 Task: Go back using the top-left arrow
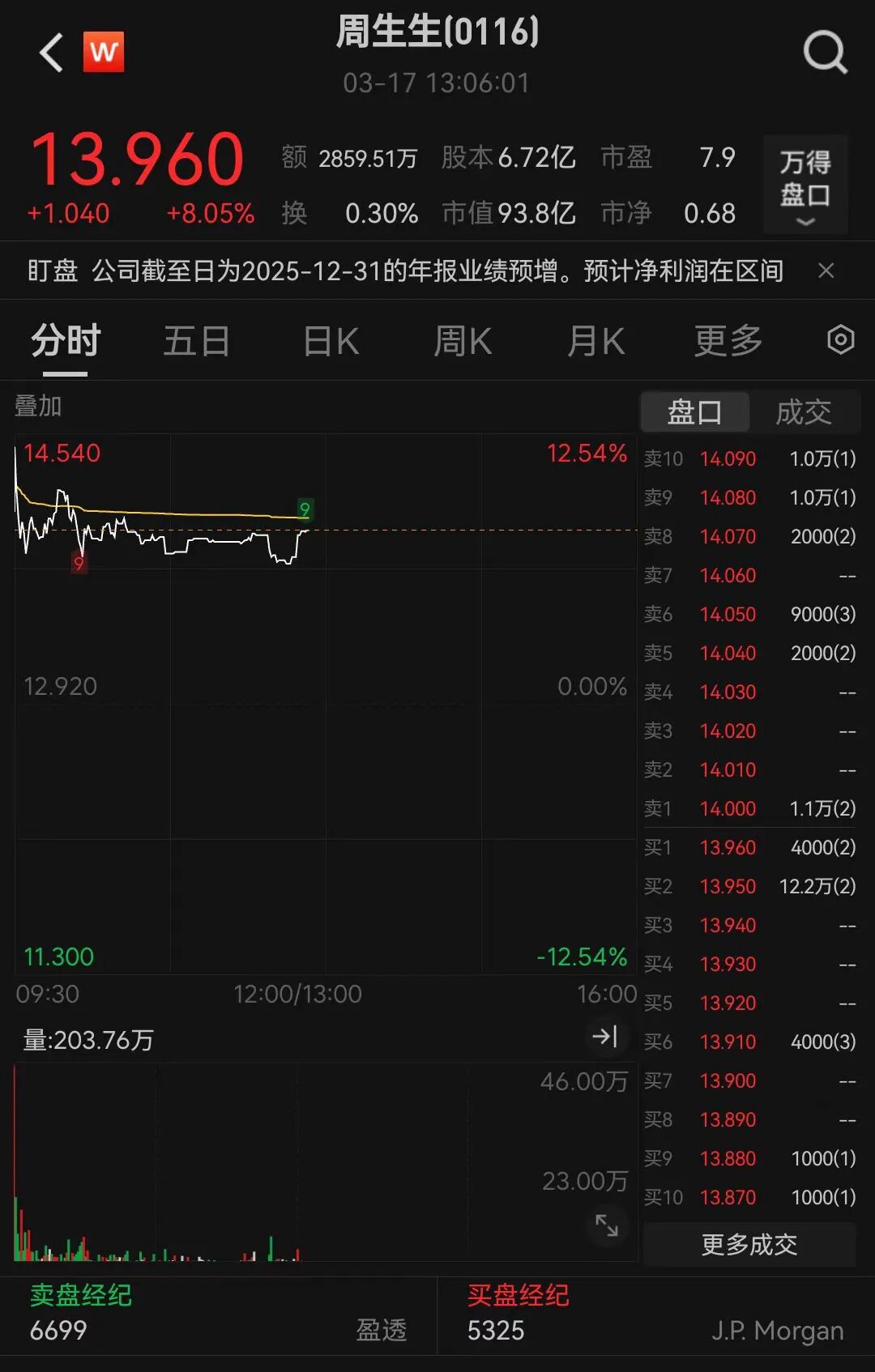[x=51, y=53]
